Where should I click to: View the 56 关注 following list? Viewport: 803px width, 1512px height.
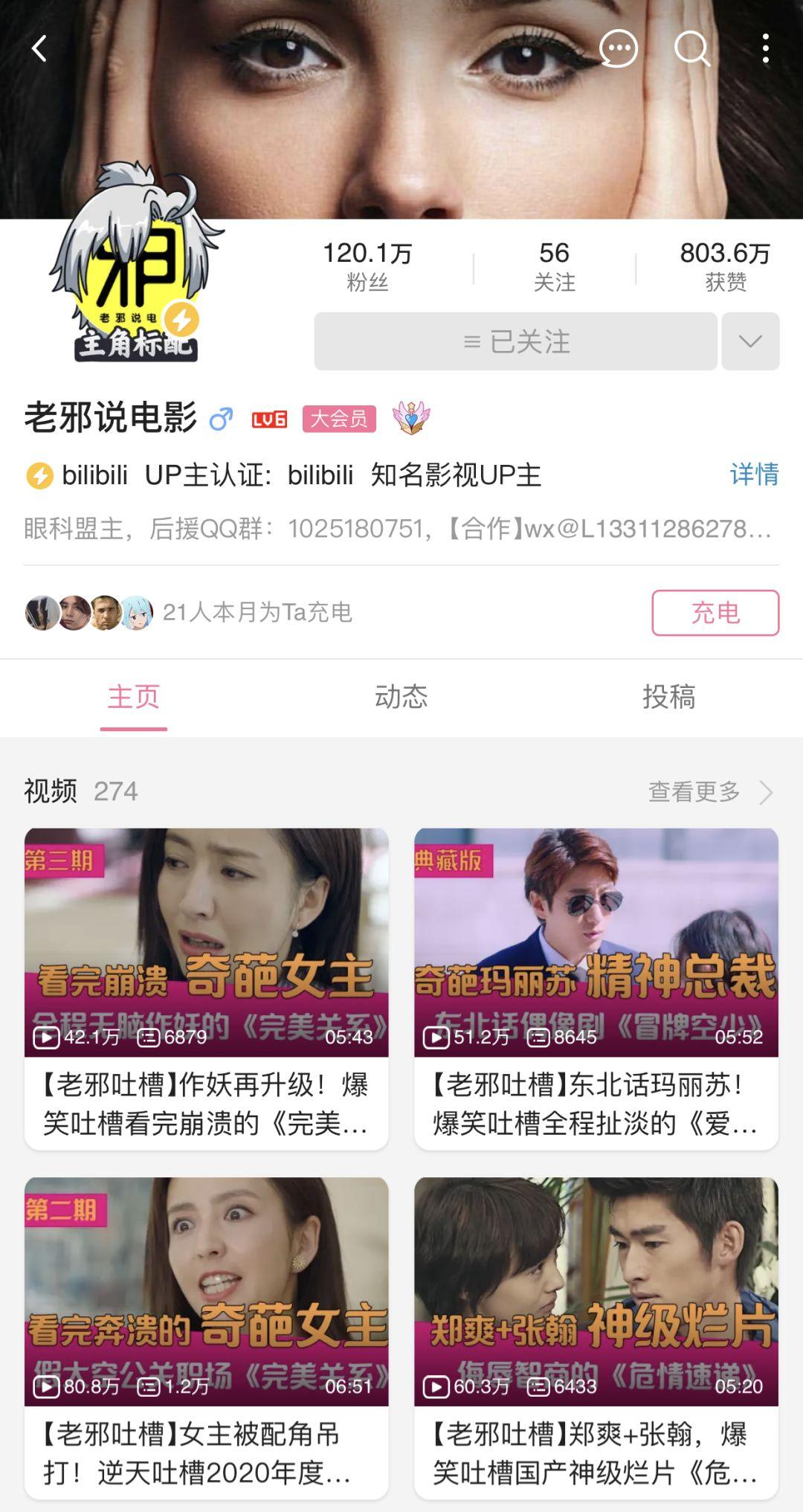[555, 266]
